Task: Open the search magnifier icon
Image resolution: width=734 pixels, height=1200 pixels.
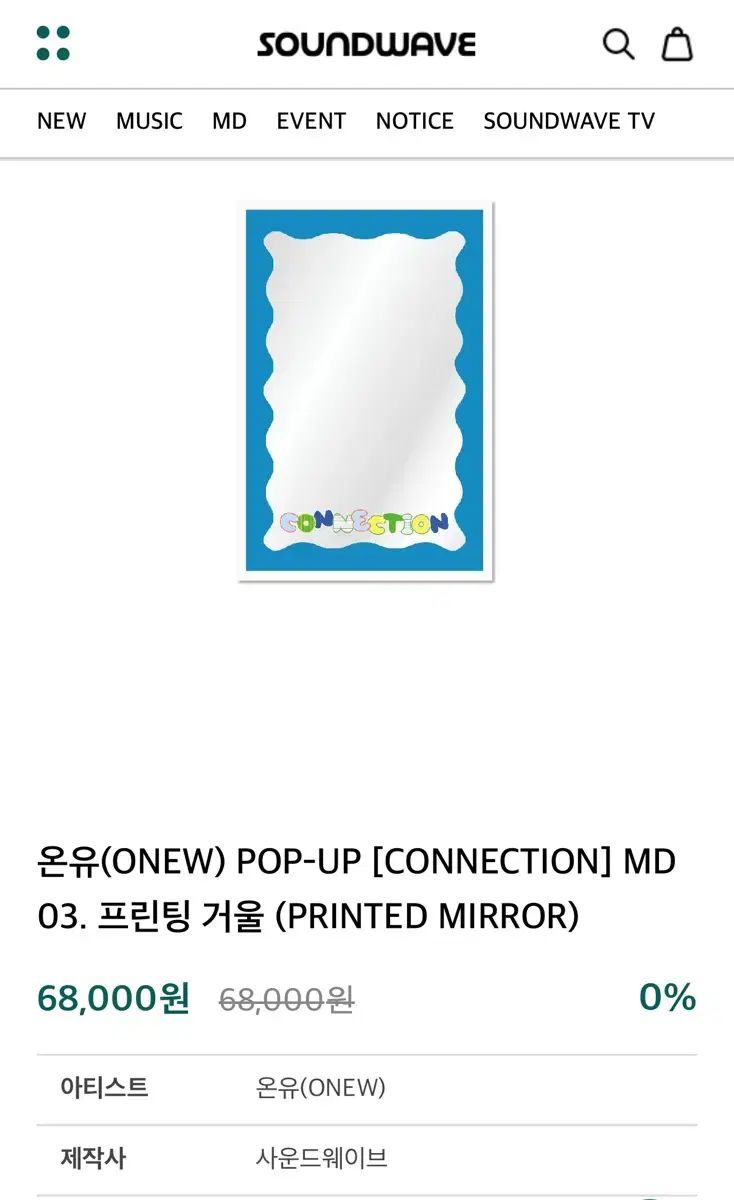Action: click(x=618, y=44)
